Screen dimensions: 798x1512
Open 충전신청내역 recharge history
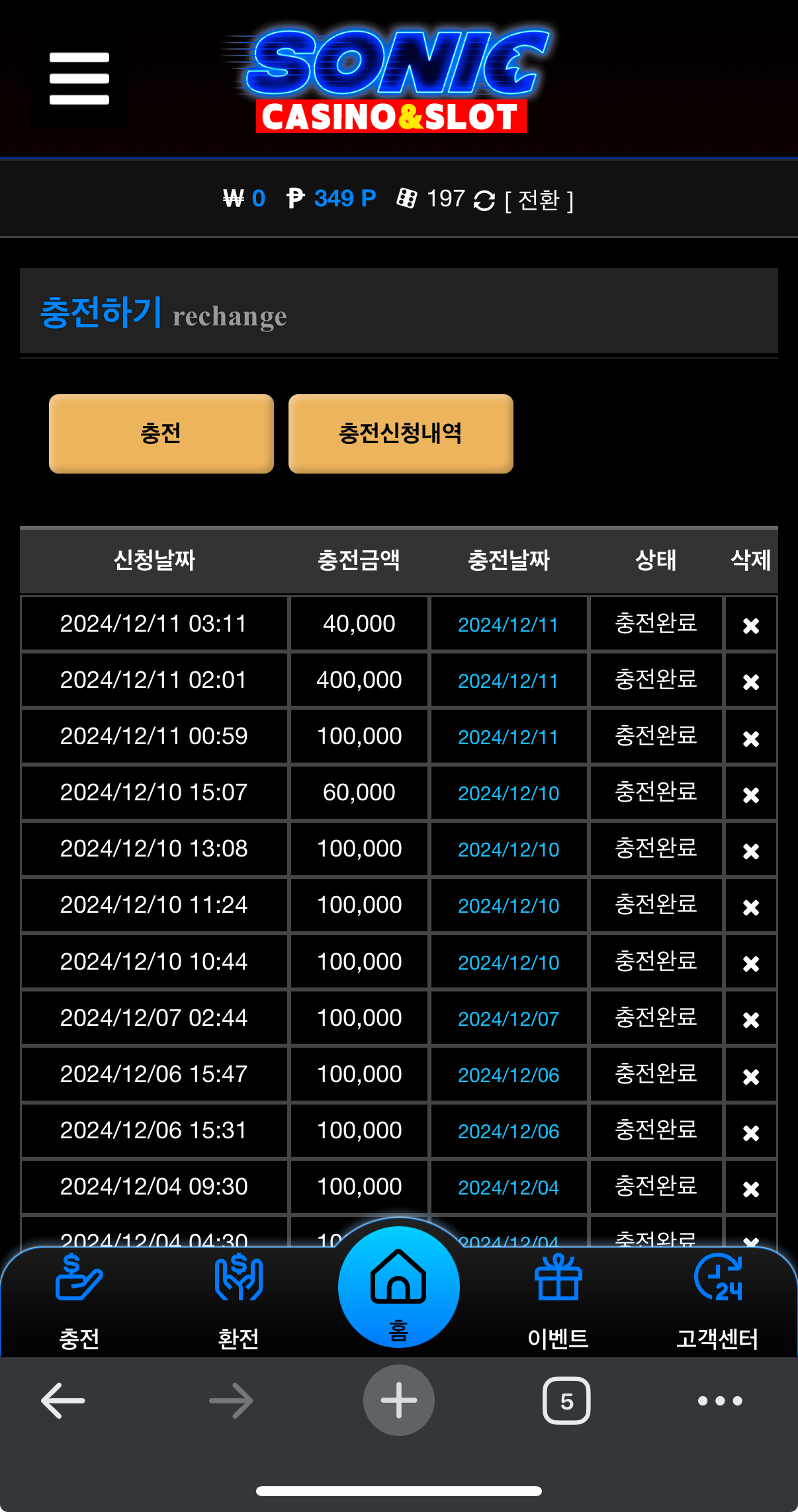pyautogui.click(x=401, y=433)
